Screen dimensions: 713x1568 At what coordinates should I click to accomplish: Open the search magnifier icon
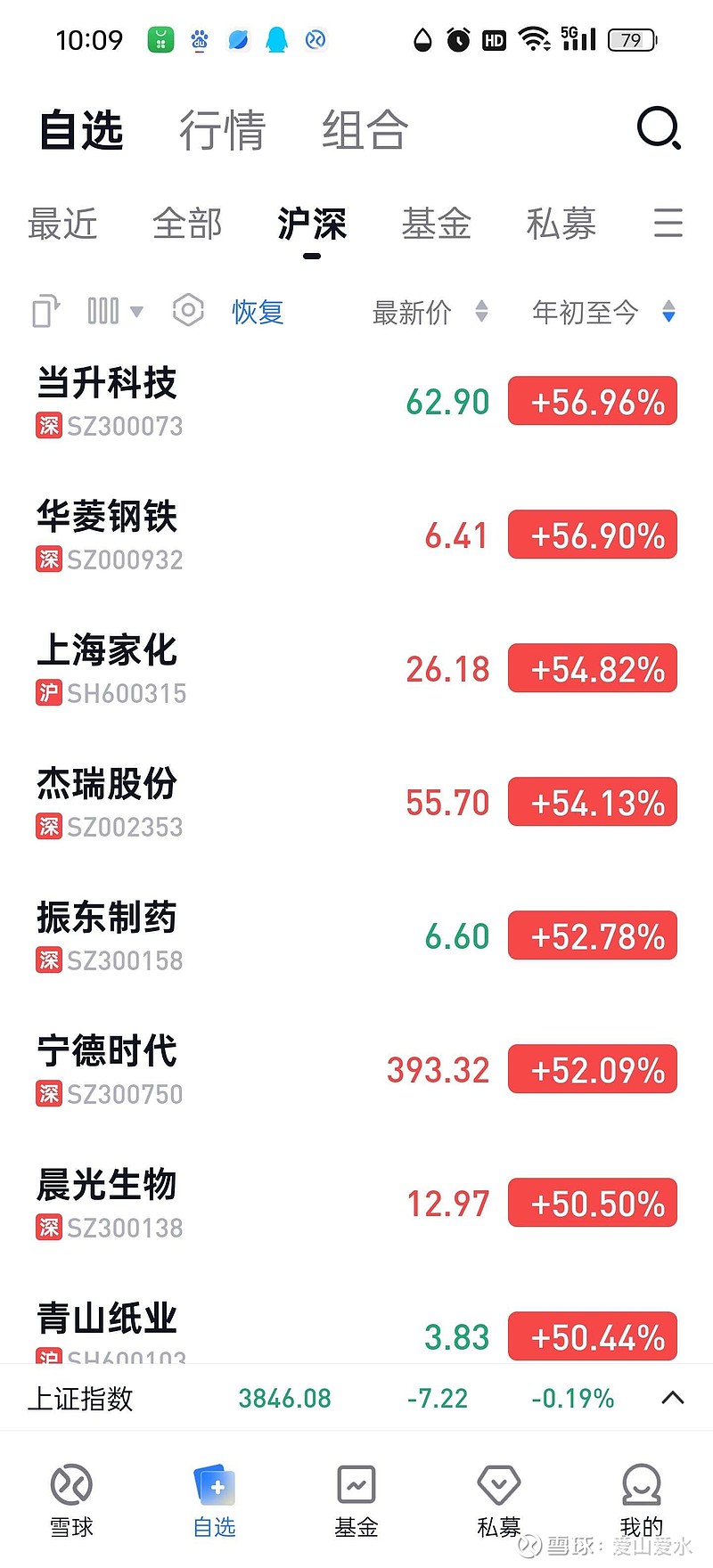659,129
